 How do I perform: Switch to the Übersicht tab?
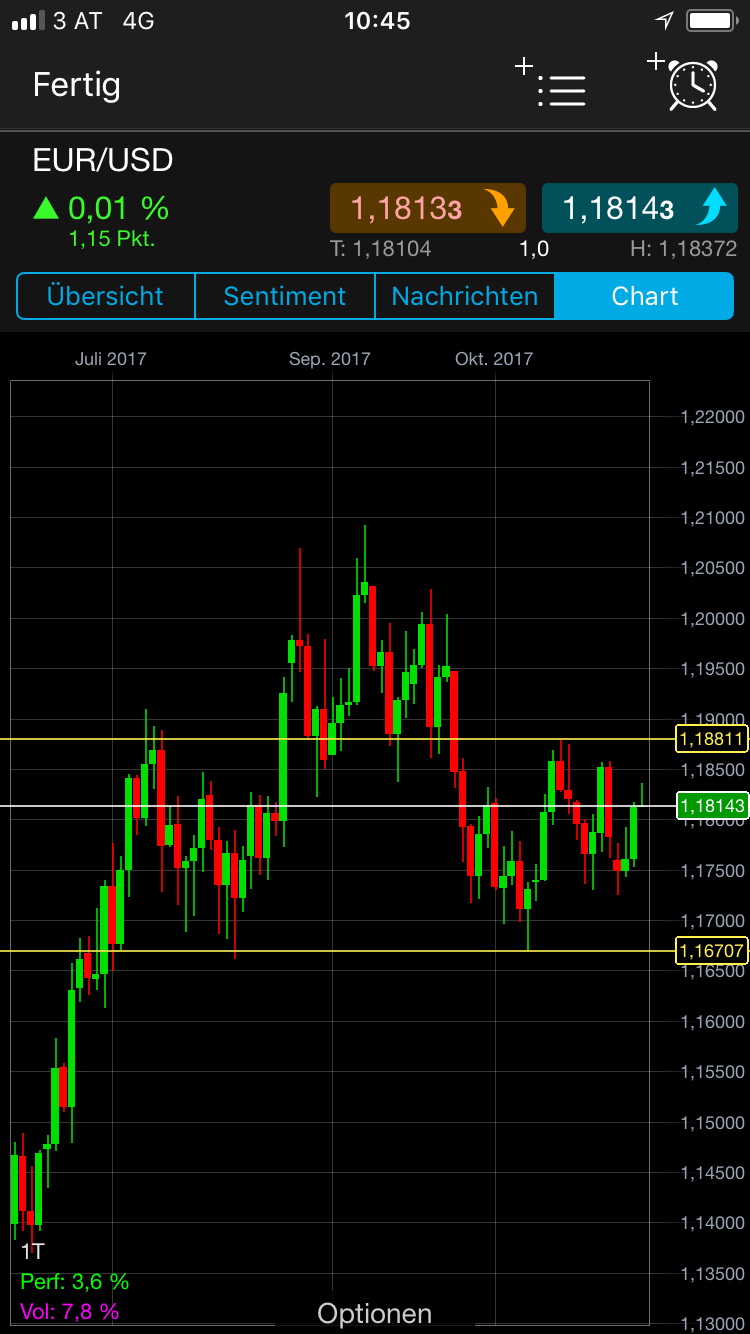105,296
